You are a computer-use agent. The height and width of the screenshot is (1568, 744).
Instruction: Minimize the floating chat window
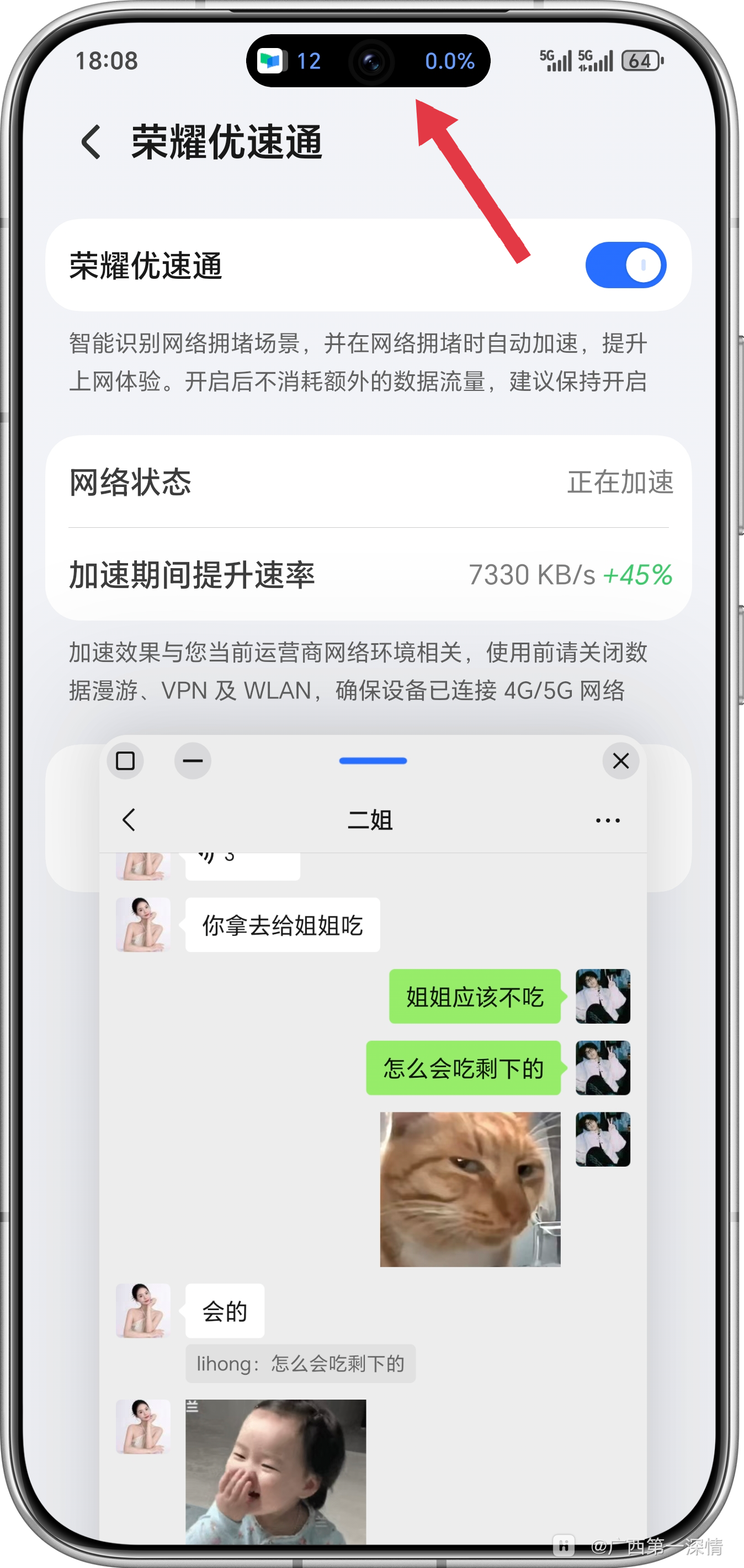tap(192, 761)
